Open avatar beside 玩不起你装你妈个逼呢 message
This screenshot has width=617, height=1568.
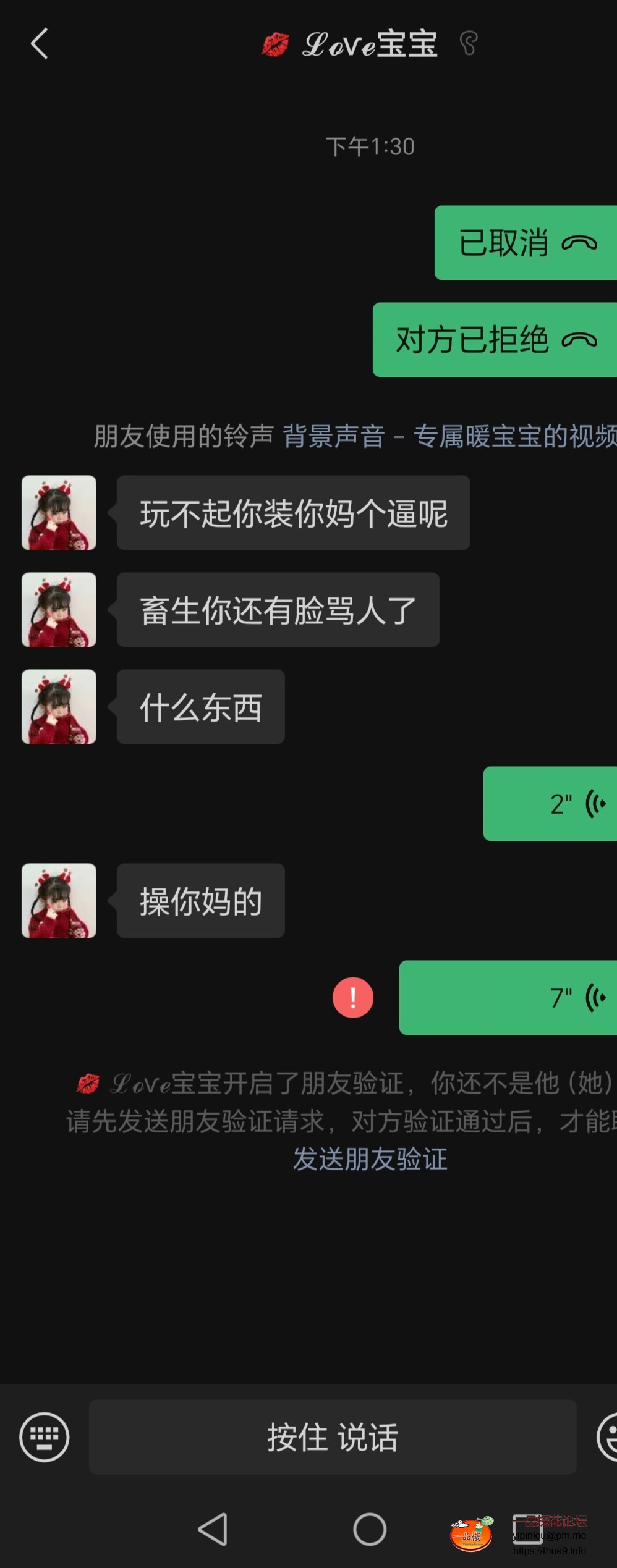[x=59, y=513]
